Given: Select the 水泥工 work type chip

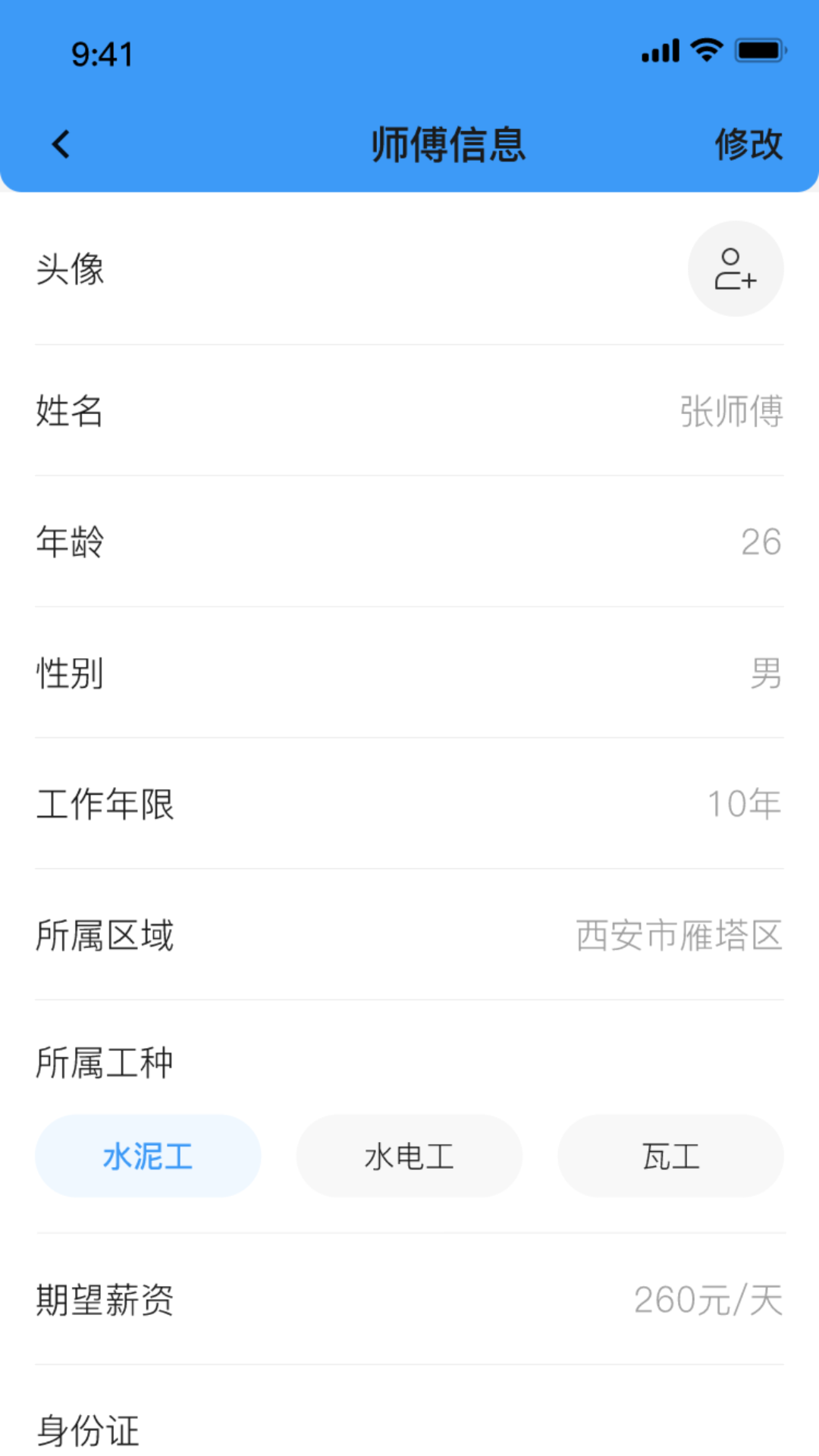Looking at the screenshot, I should [x=148, y=1156].
